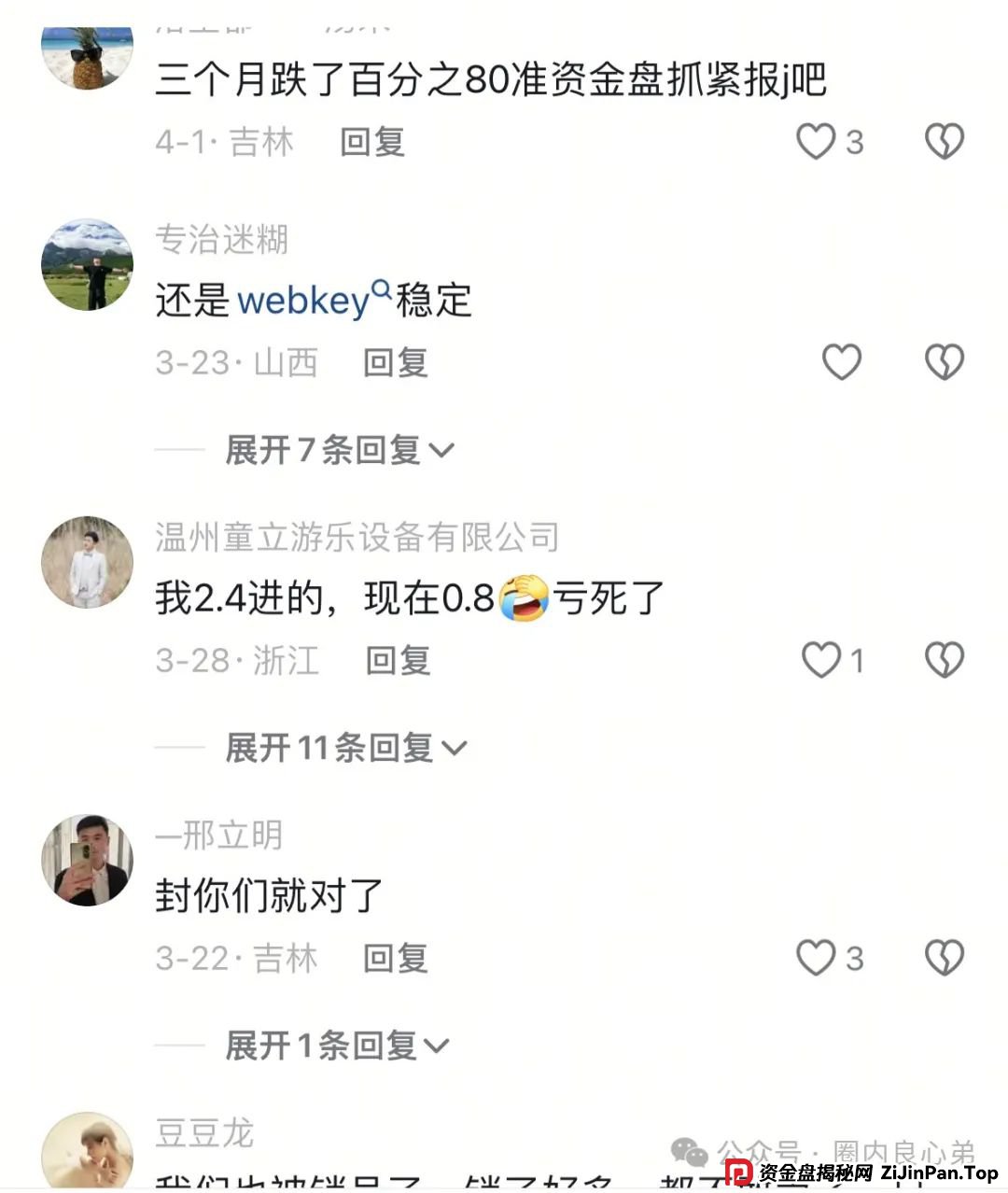Click 回复 under 豆豆龙's comment area, via 温州's comment

click(397, 661)
